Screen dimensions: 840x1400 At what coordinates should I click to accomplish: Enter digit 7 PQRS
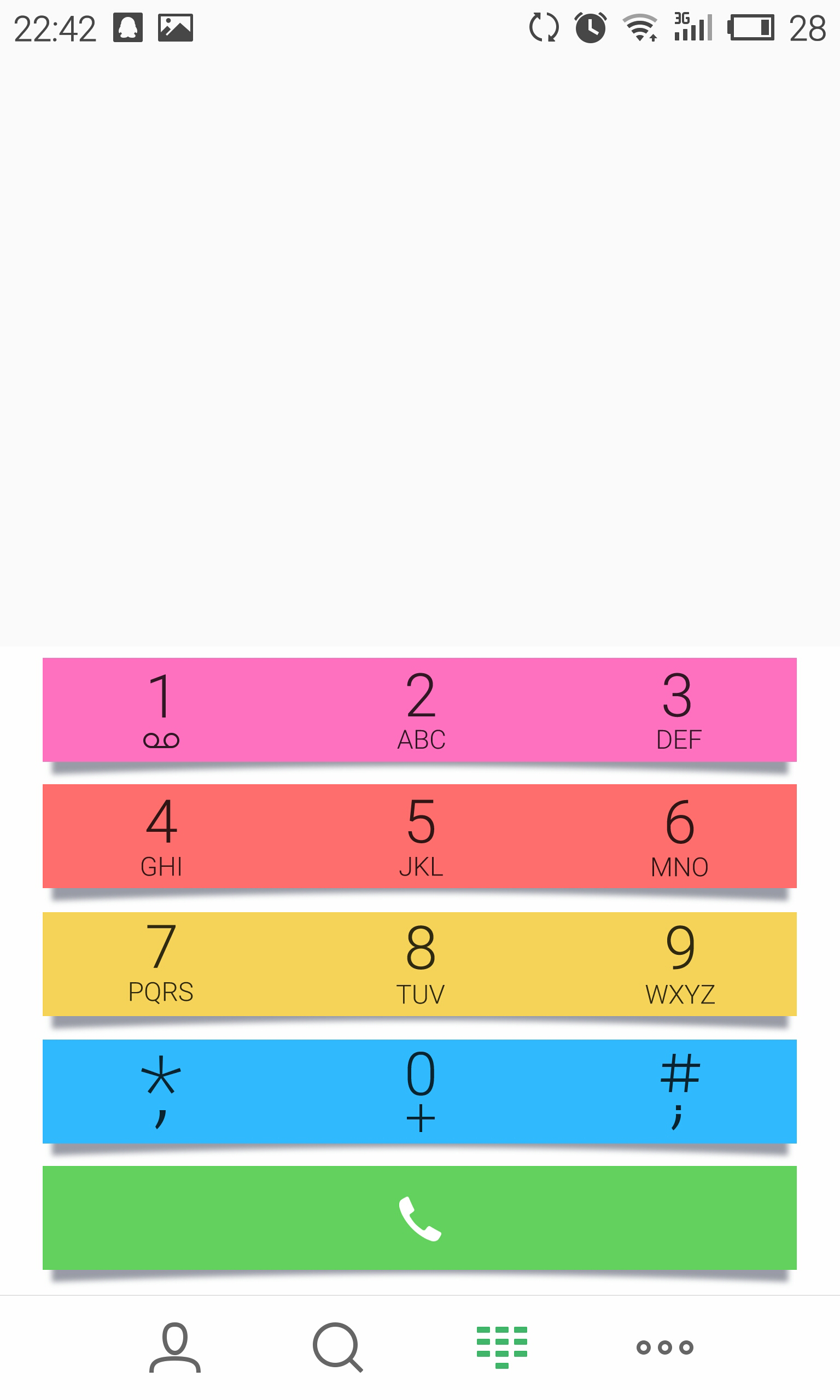[162, 963]
